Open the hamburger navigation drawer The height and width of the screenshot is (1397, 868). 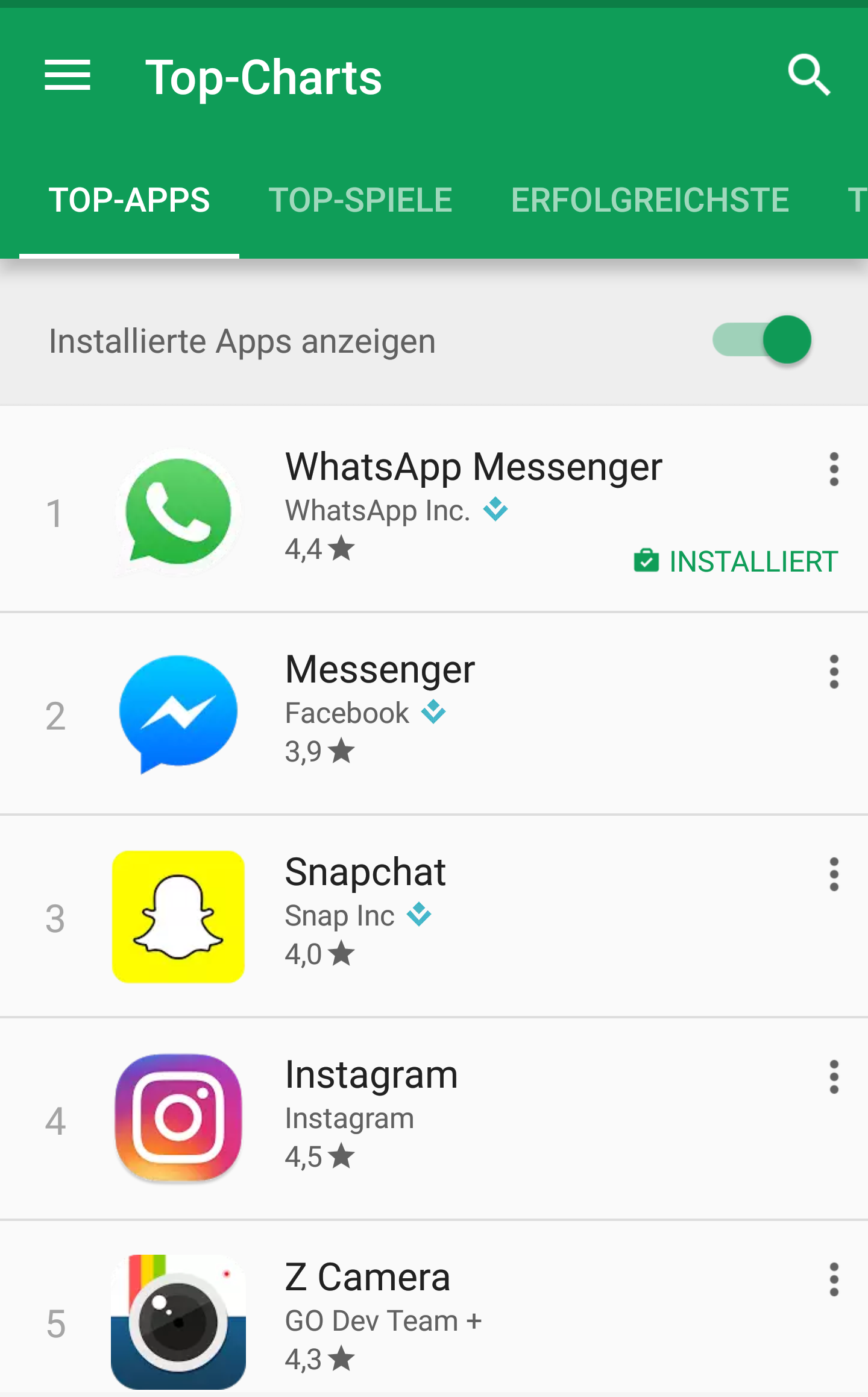pos(68,76)
